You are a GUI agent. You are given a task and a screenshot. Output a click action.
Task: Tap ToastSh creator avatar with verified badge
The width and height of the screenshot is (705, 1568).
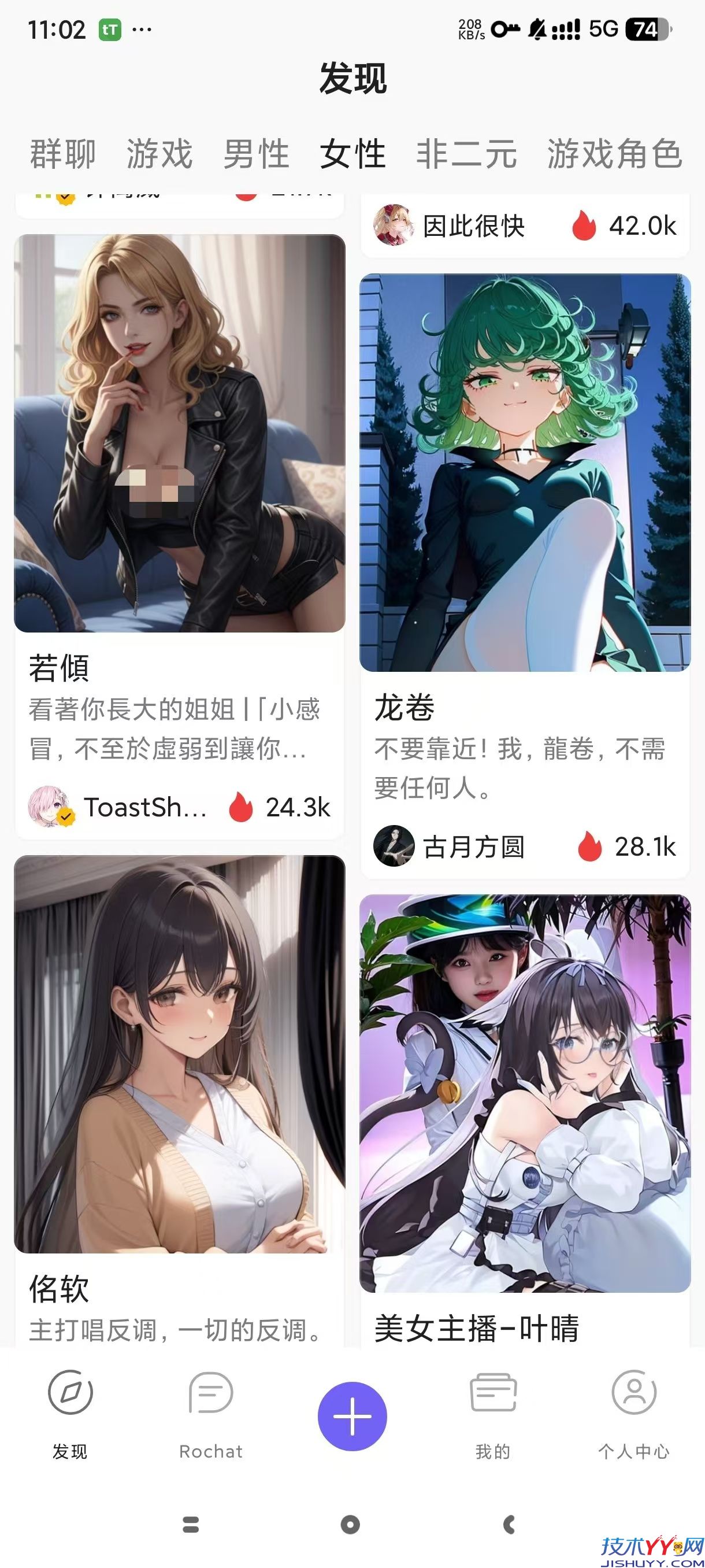point(49,805)
